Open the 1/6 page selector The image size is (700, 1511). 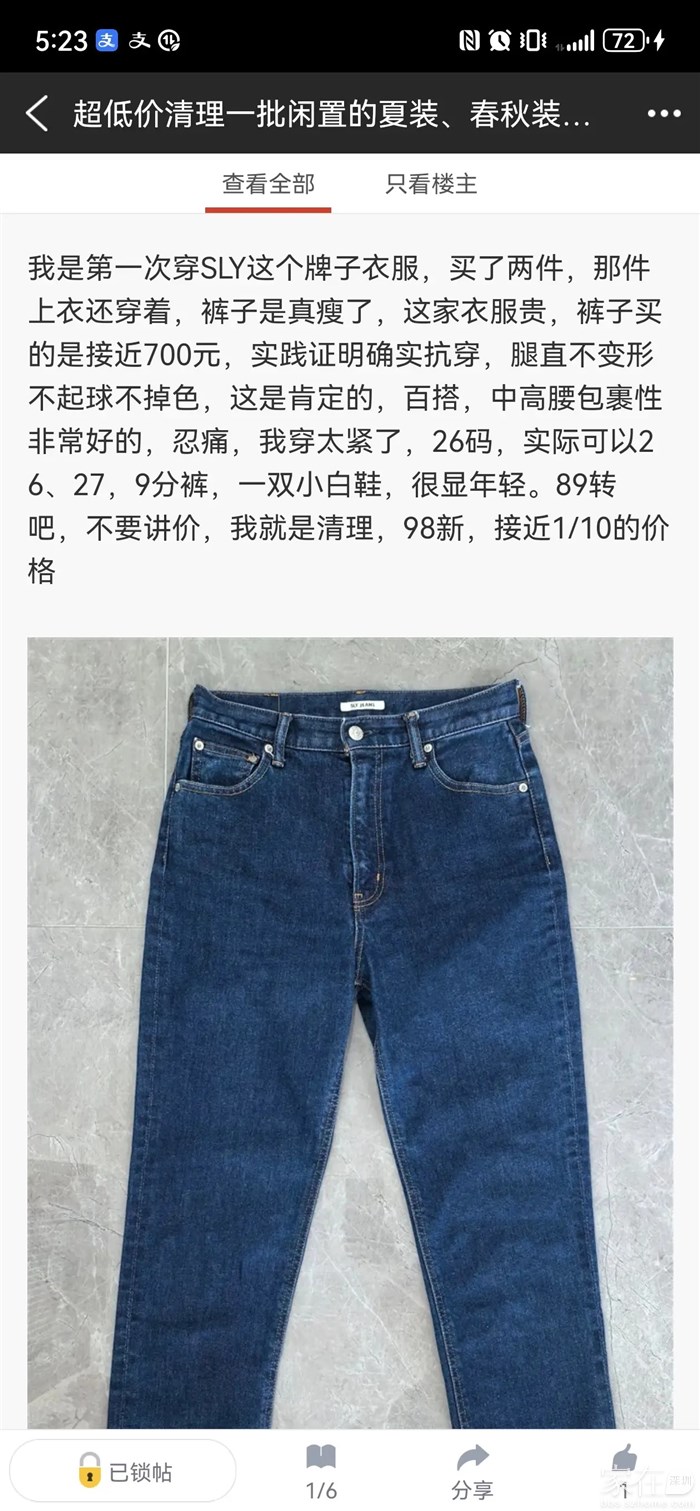pos(321,1471)
